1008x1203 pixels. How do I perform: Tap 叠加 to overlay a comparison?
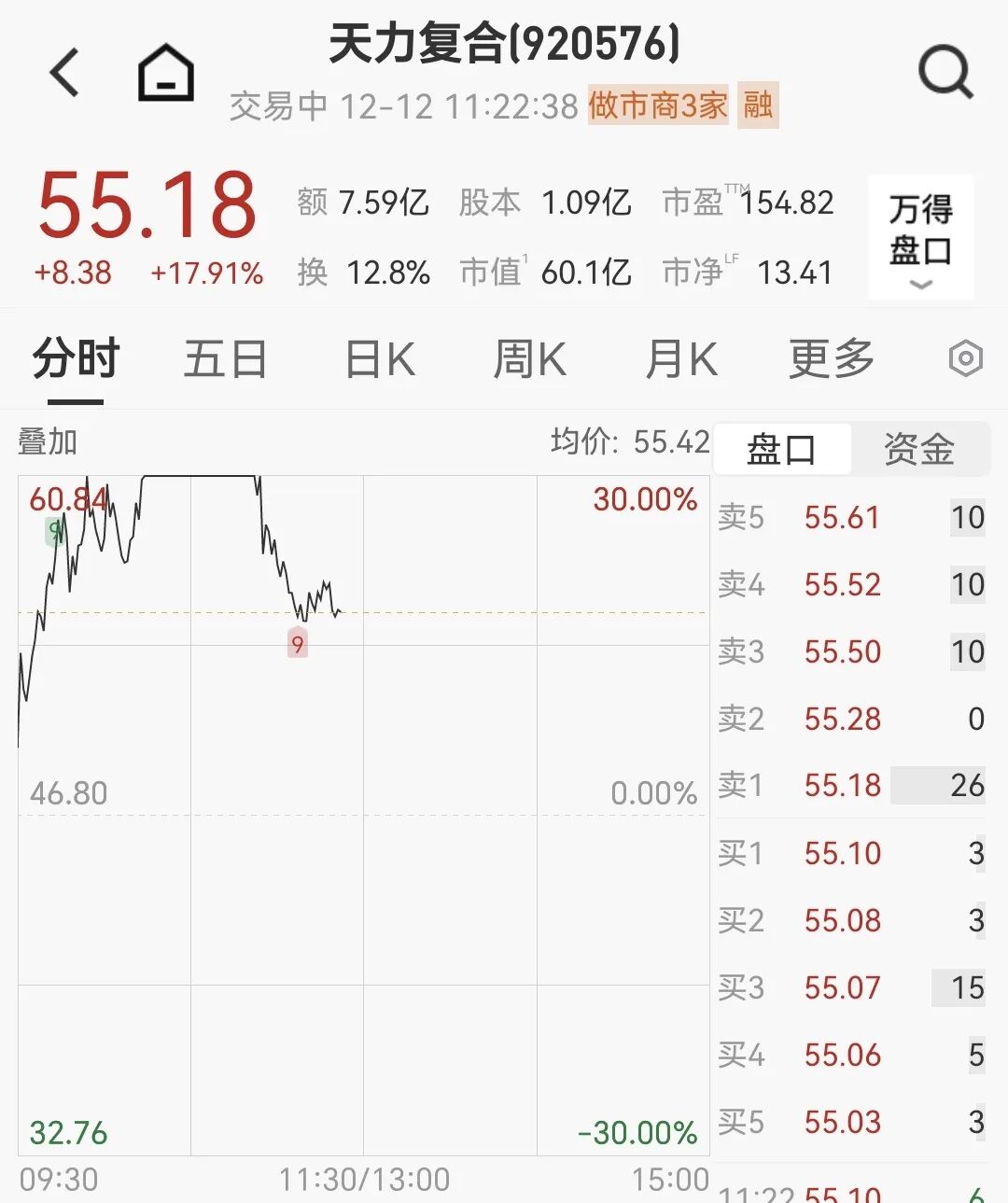tap(48, 441)
